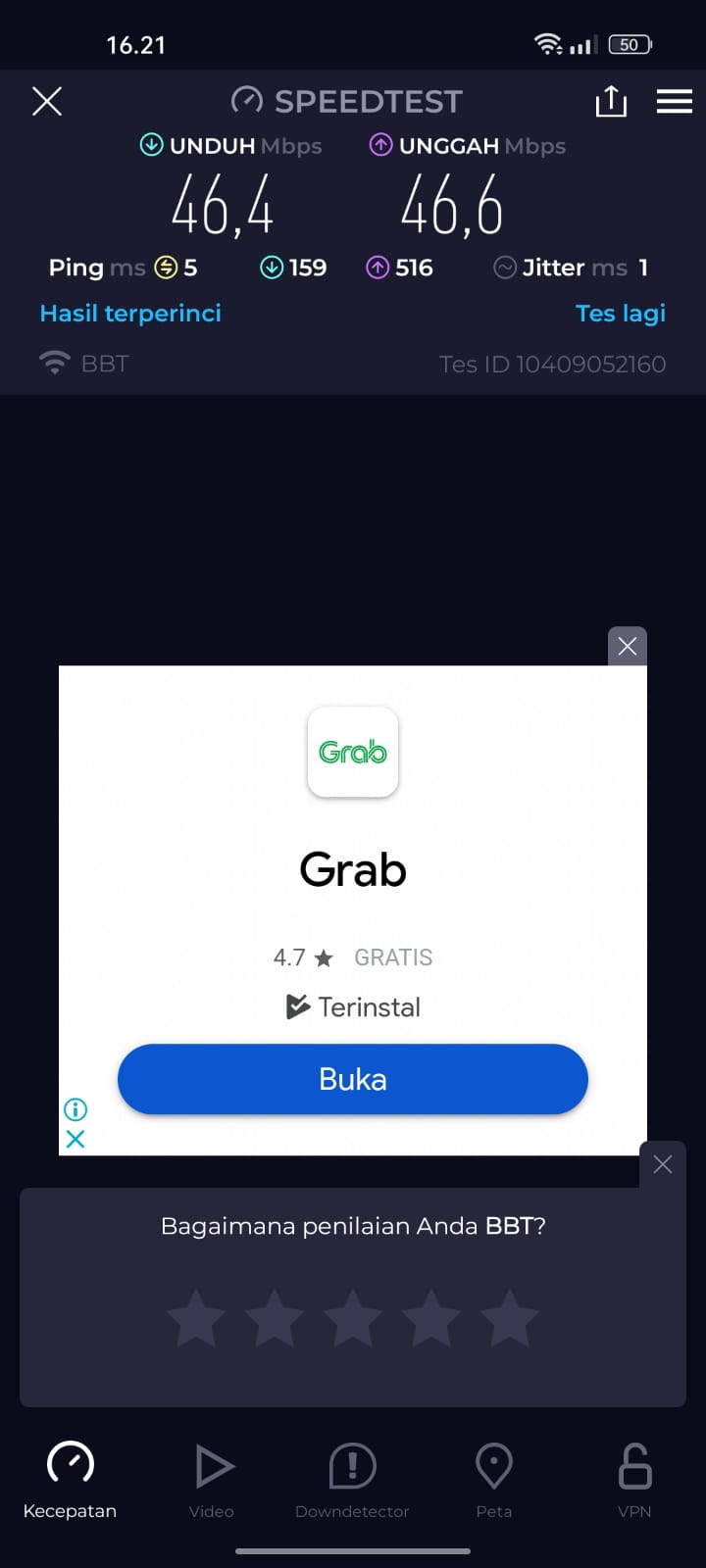Select the Kecepatan tab
The image size is (706, 1568).
70,1478
